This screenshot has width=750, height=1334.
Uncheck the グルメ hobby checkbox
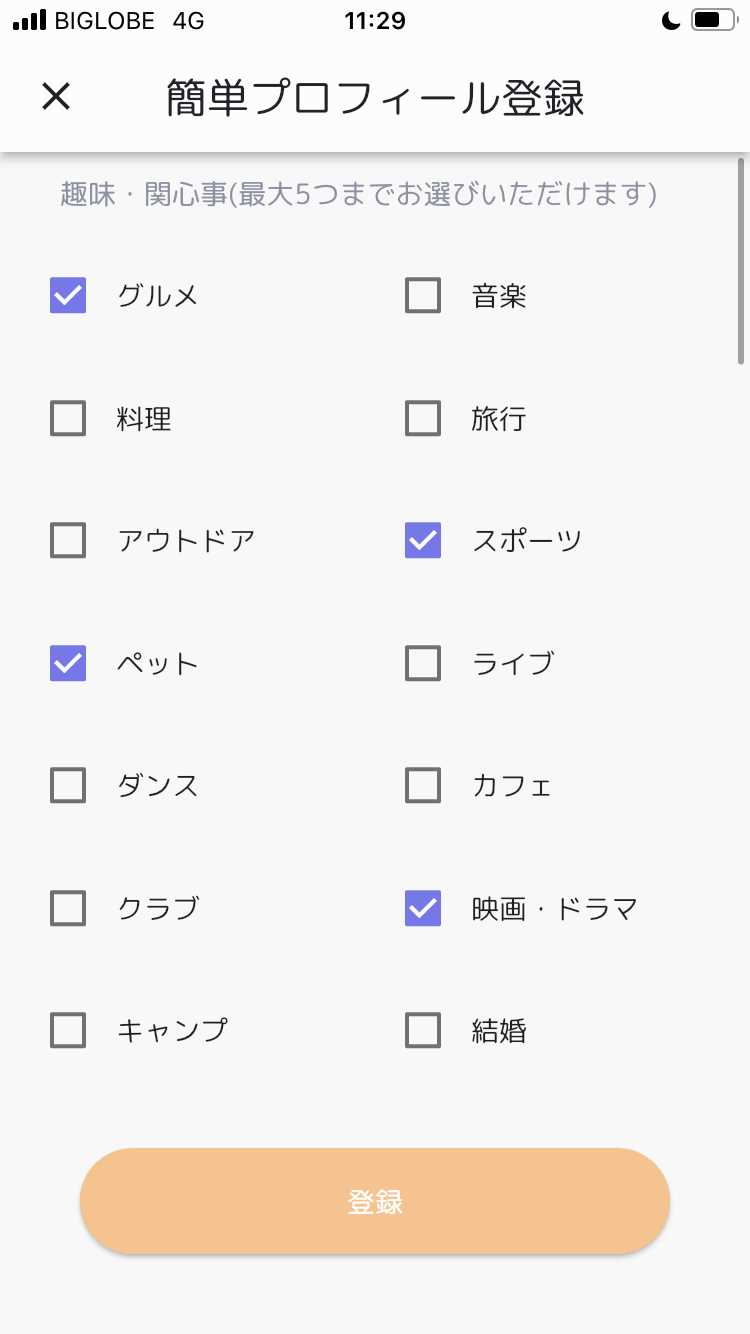coord(67,295)
